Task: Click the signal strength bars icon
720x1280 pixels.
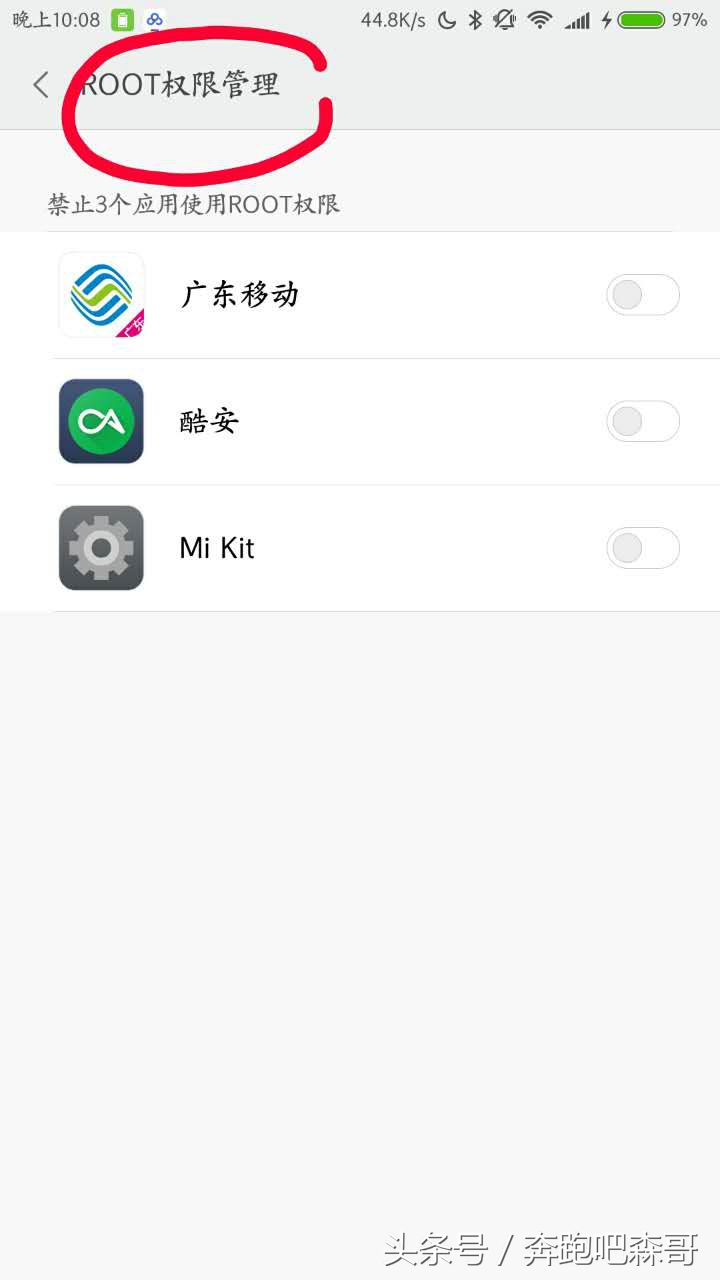Action: (x=577, y=18)
